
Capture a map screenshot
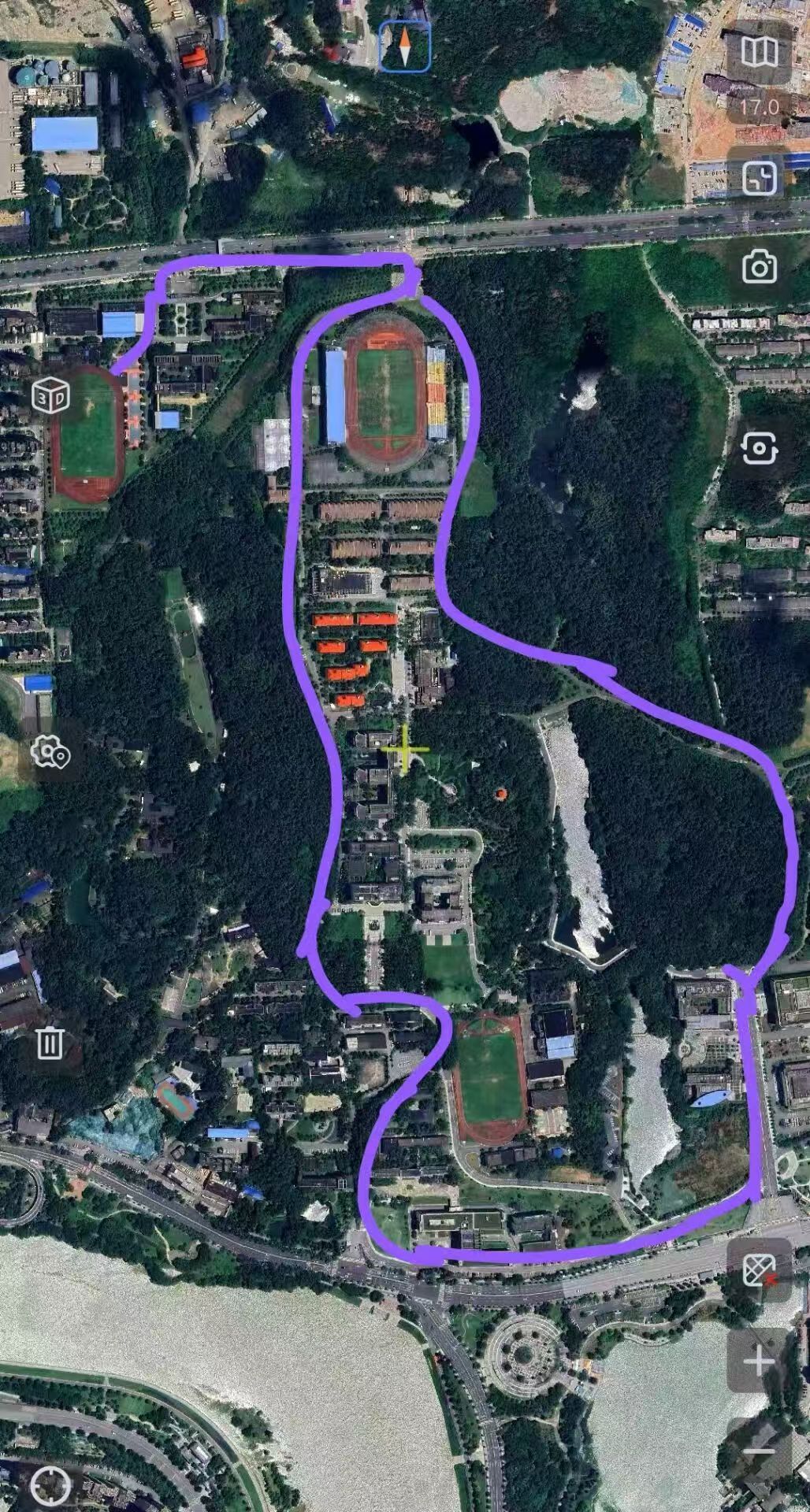click(760, 449)
